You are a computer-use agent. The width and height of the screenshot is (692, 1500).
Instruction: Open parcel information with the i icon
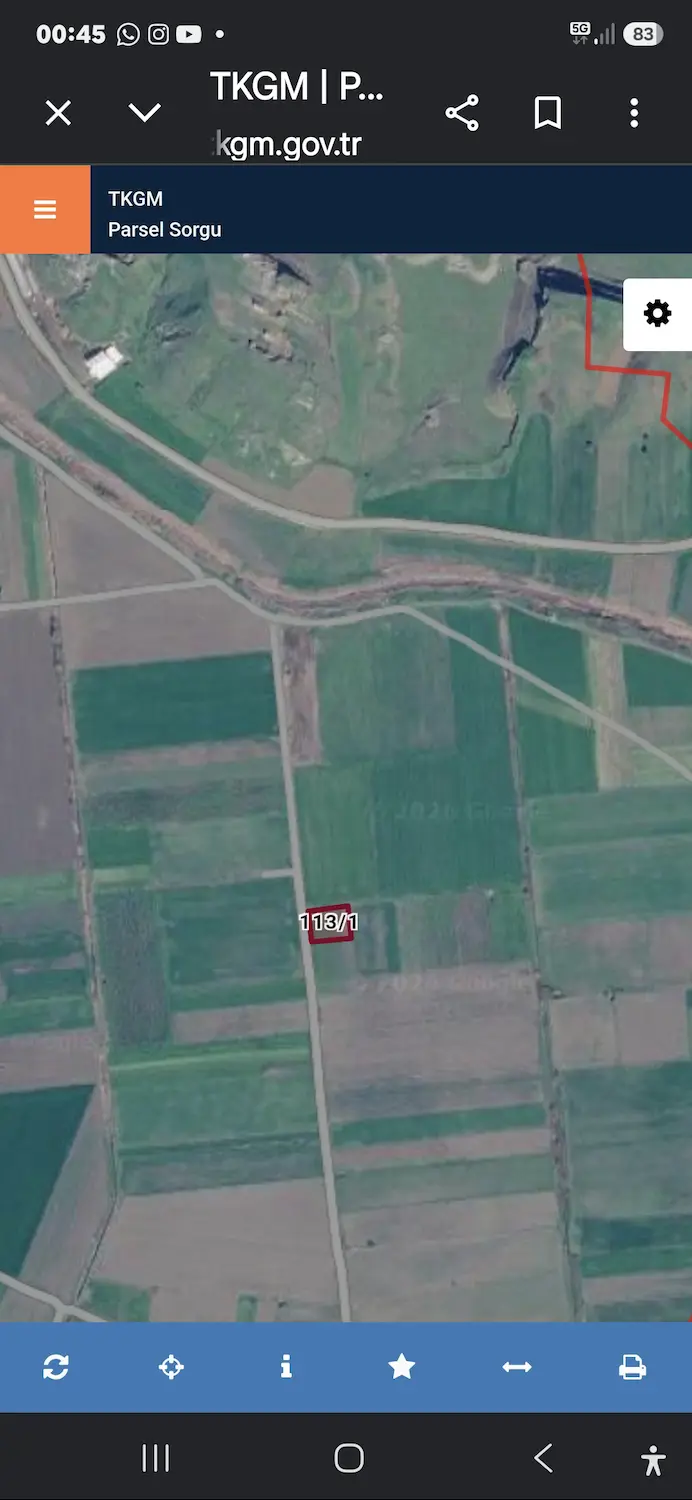click(x=286, y=1367)
